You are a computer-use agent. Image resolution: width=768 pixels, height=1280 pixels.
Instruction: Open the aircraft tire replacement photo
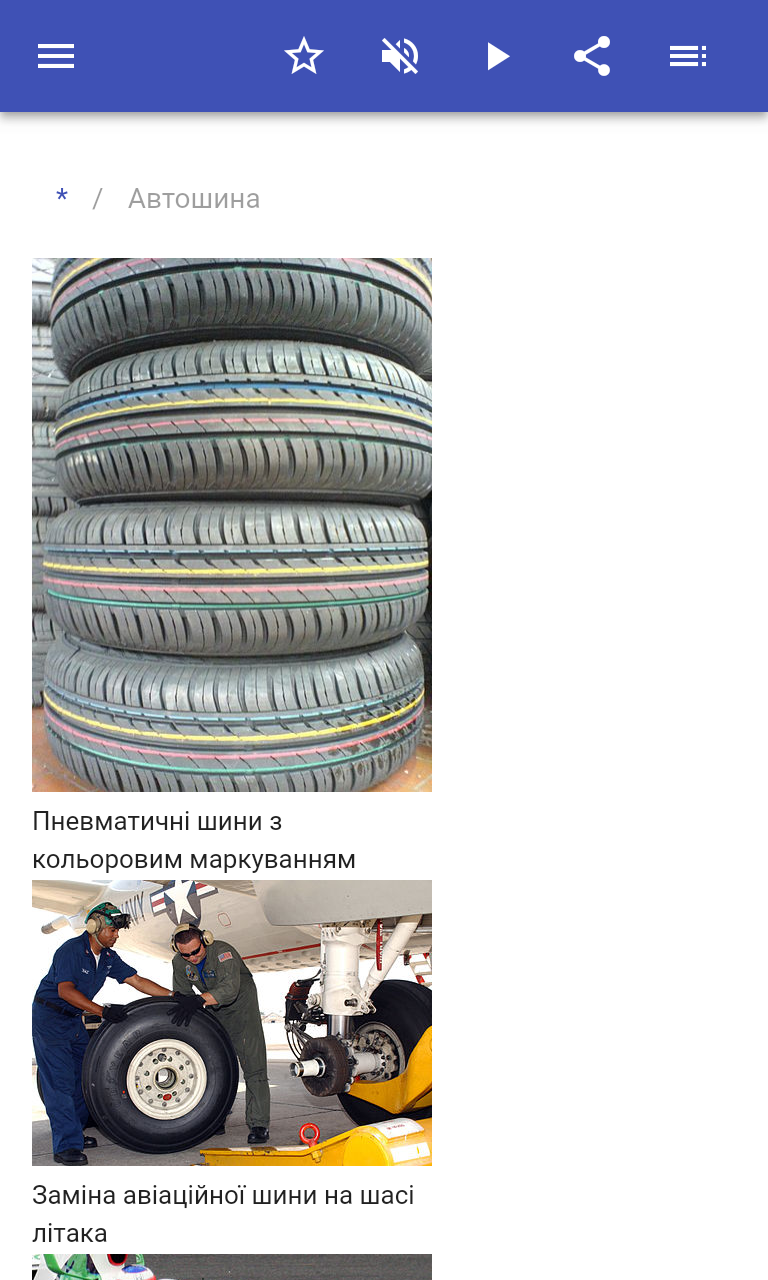click(x=232, y=1022)
